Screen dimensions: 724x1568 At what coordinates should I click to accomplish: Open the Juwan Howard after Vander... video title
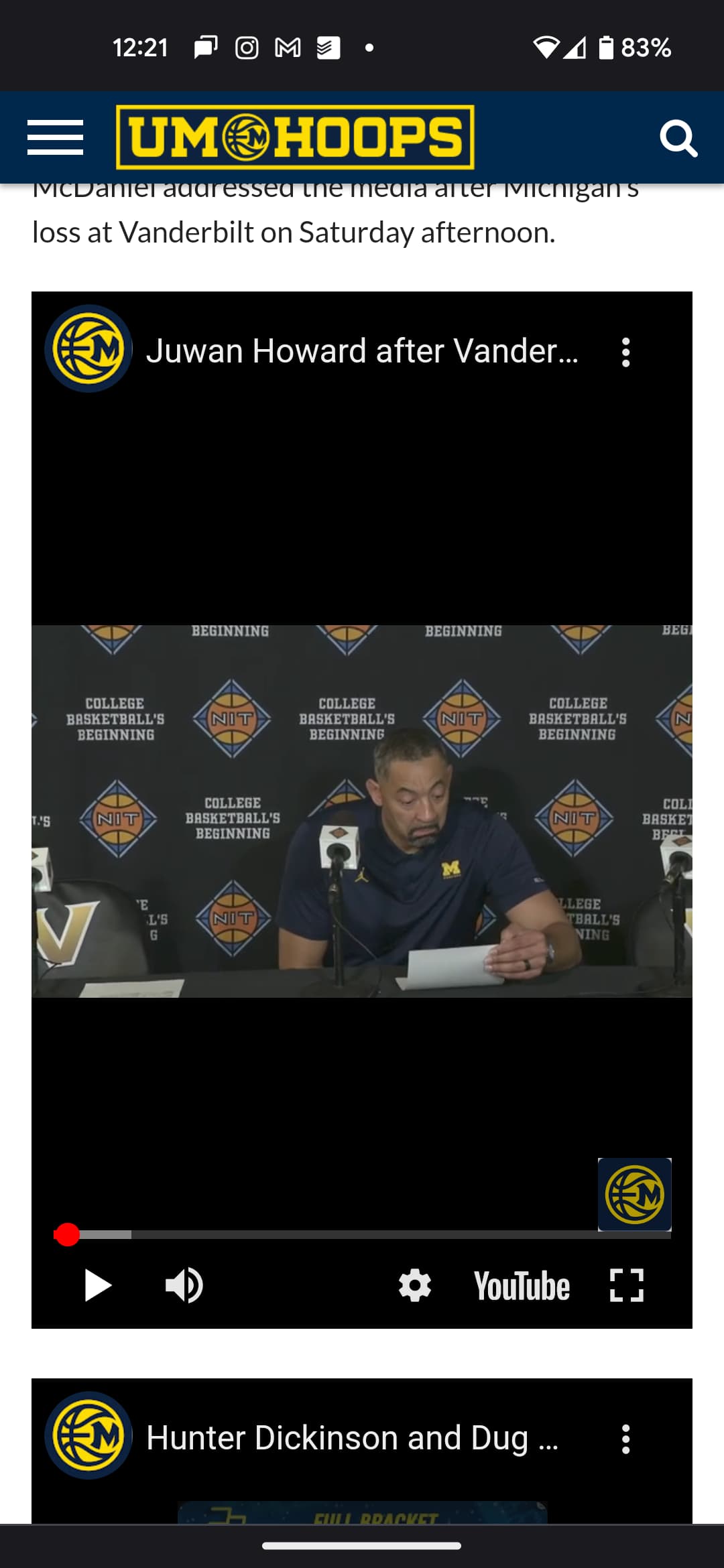pos(362,351)
